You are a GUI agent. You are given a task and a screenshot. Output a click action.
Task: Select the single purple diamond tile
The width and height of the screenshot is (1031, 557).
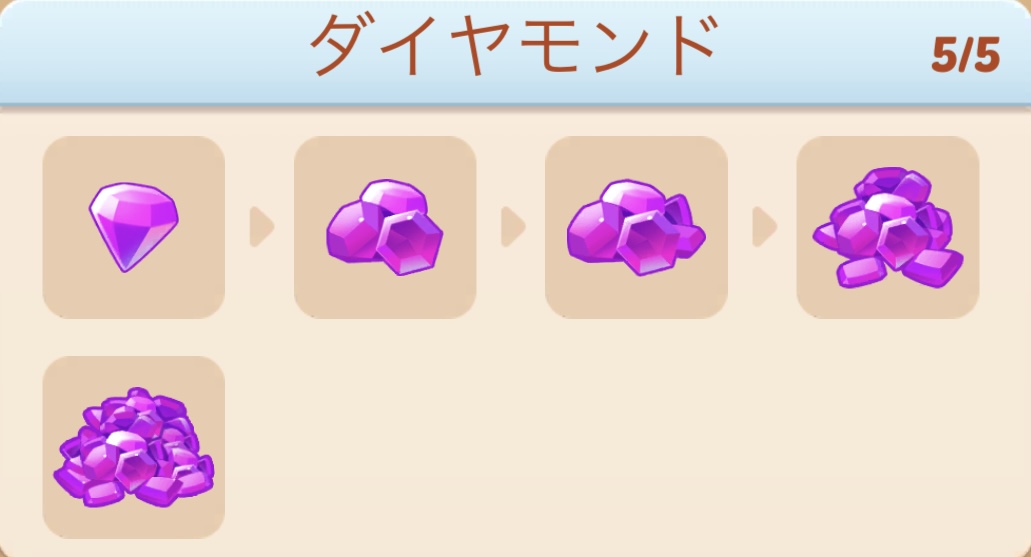[133, 227]
